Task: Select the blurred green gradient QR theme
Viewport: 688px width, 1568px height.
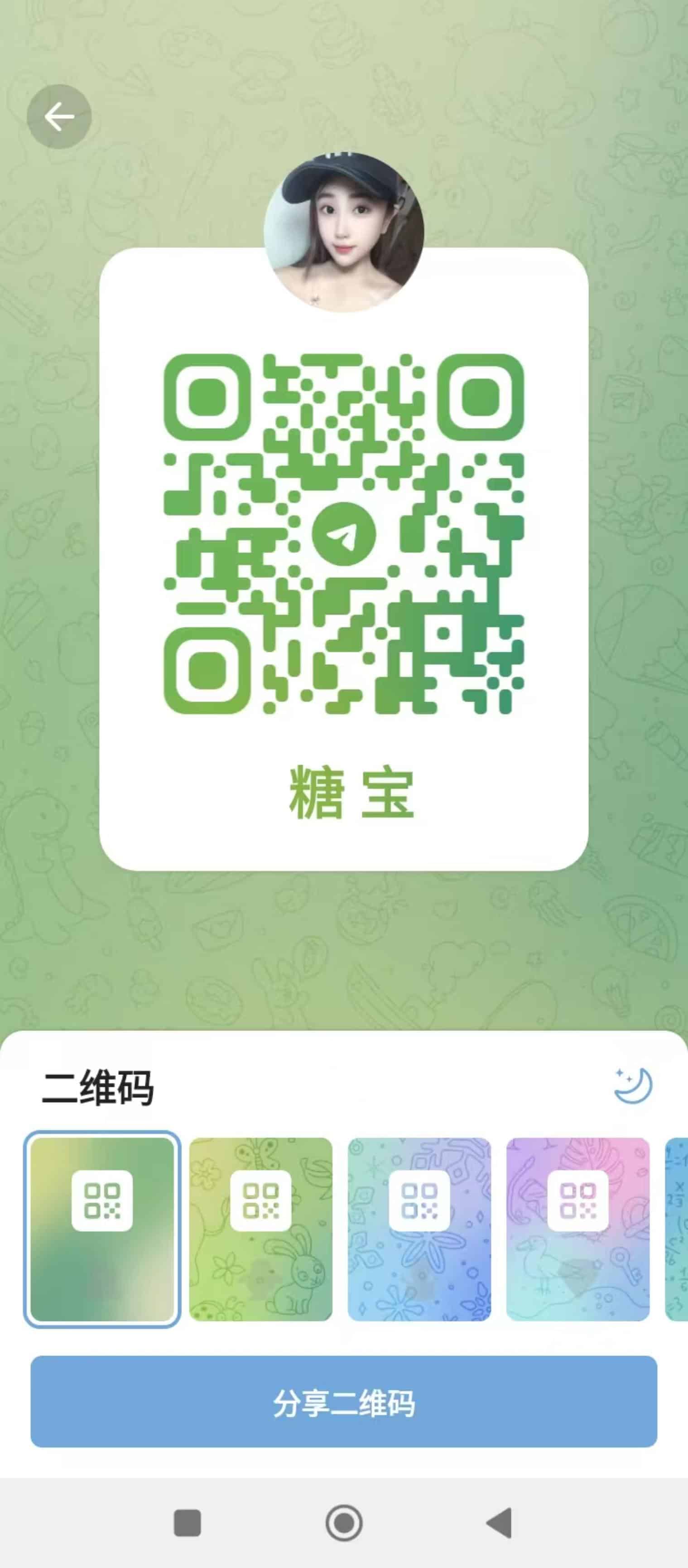Action: tap(102, 1229)
